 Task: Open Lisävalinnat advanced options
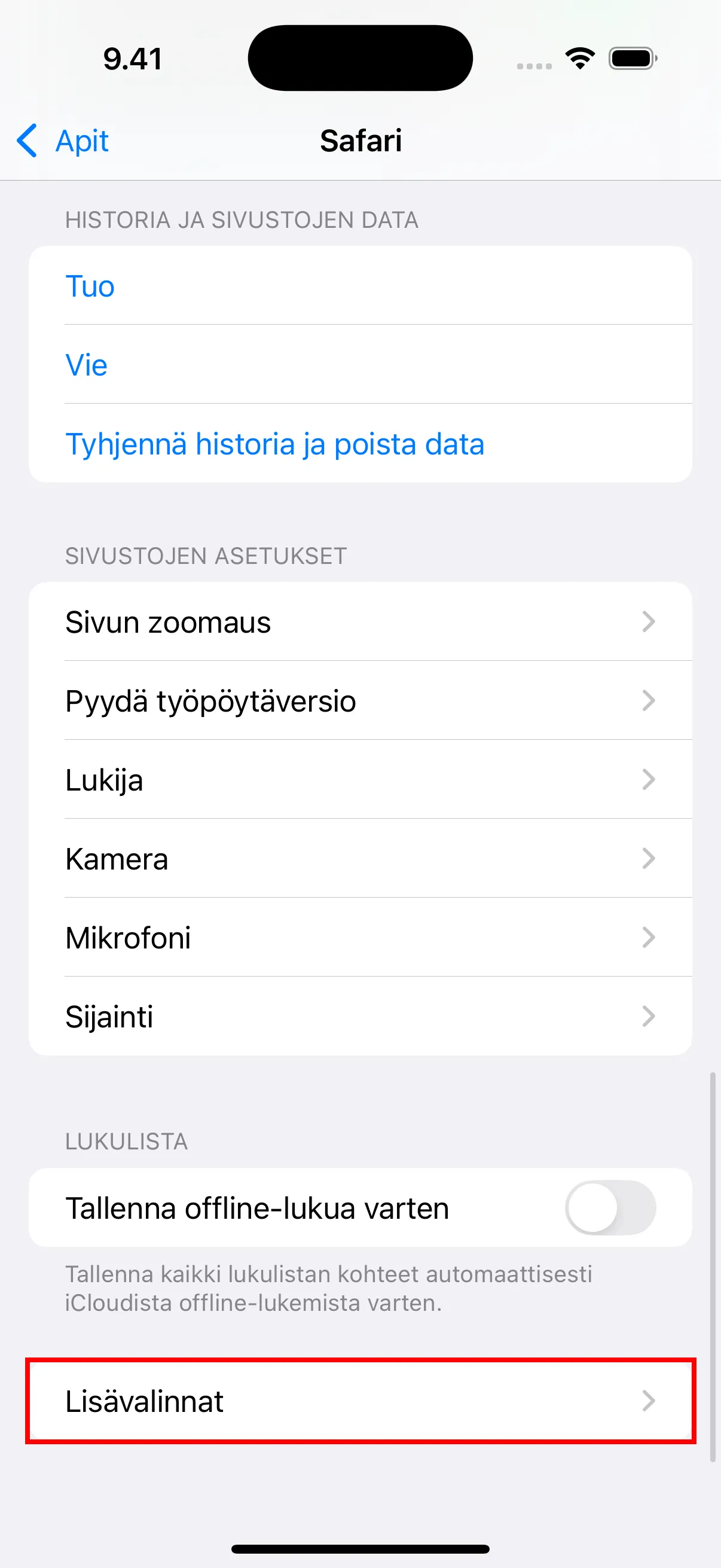click(x=360, y=1401)
